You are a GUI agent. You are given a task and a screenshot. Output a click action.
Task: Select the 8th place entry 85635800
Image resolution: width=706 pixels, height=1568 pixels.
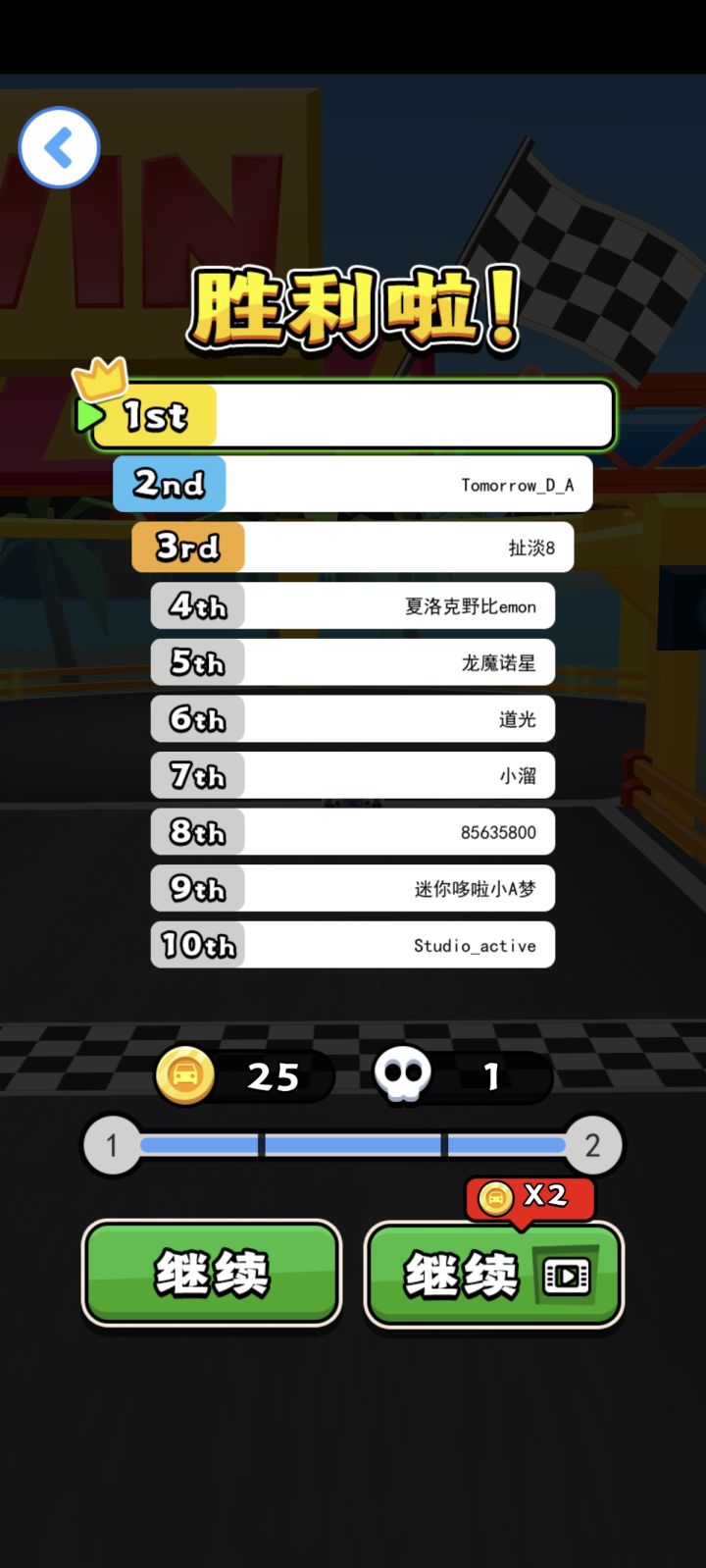pos(353,831)
